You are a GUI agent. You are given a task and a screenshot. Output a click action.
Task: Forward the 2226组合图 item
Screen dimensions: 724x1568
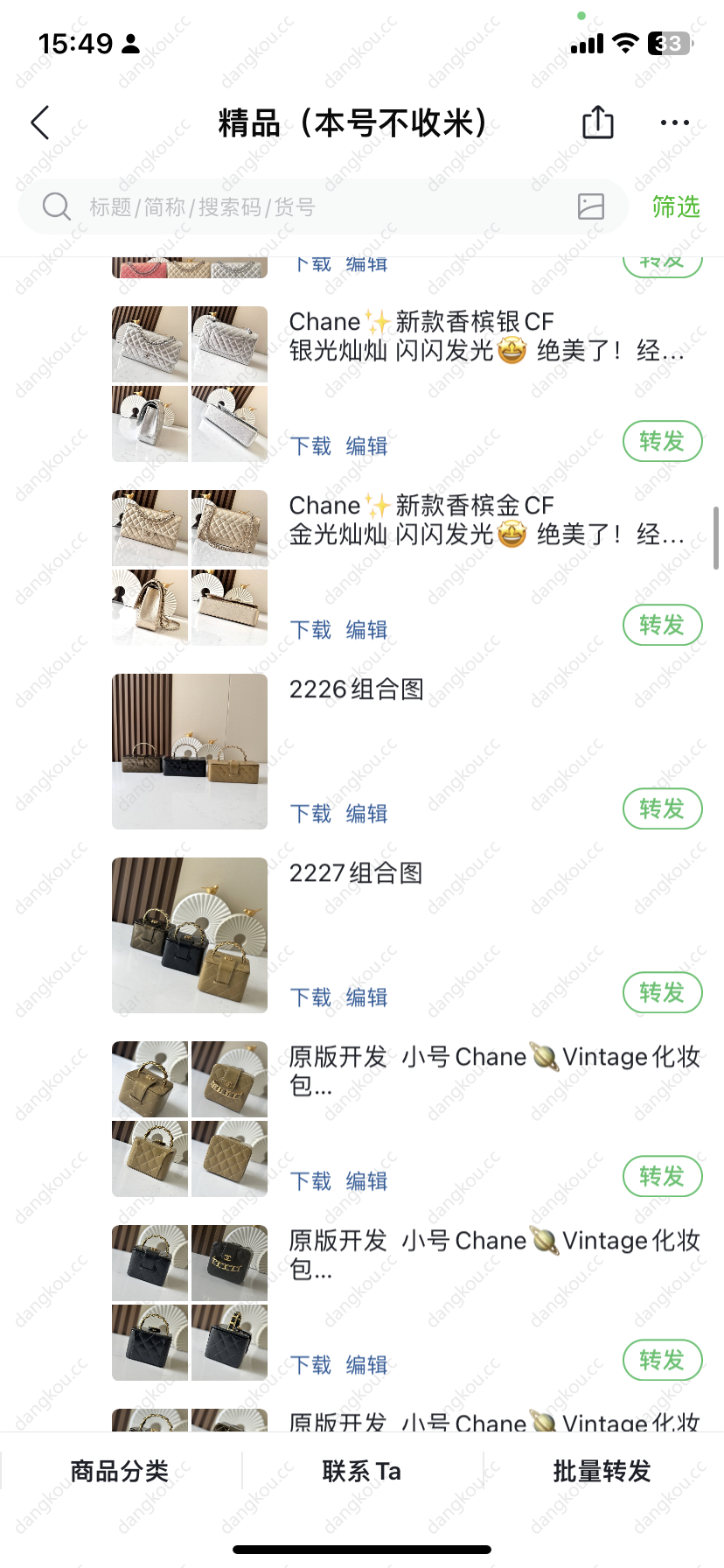pyautogui.click(x=663, y=808)
